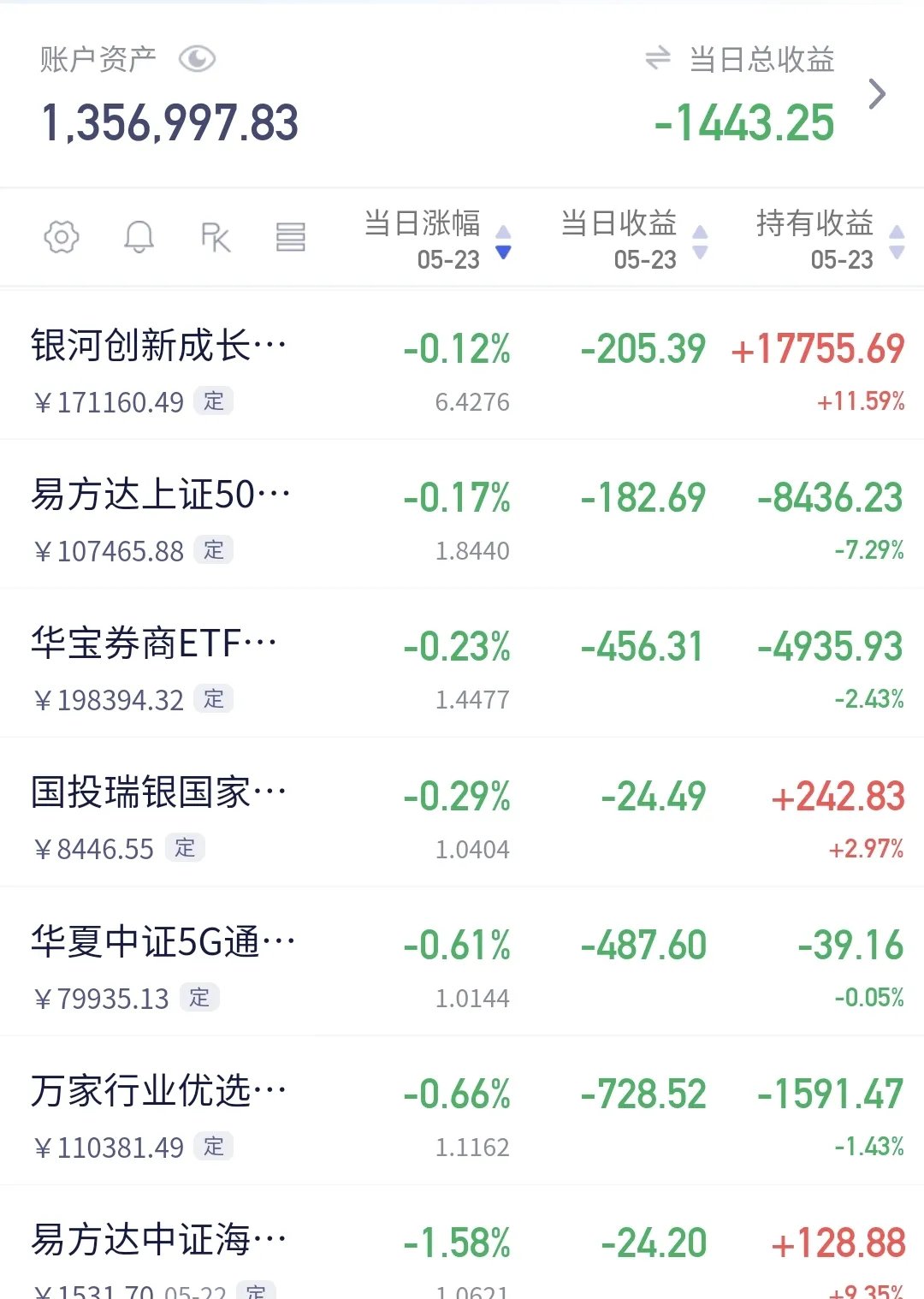Select the PK fund comparison icon
Viewport: 924px width, 1299px height.
[216, 238]
